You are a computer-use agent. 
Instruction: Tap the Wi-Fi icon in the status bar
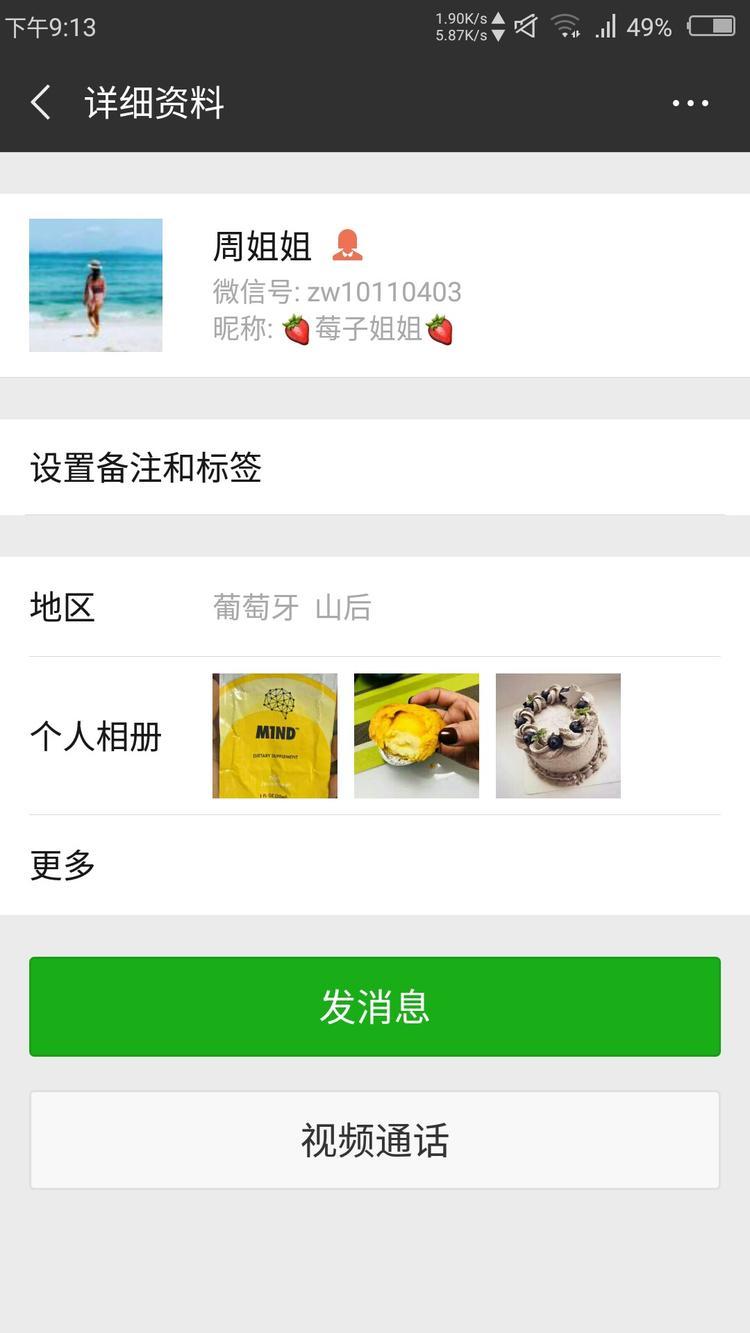pyautogui.click(x=568, y=27)
